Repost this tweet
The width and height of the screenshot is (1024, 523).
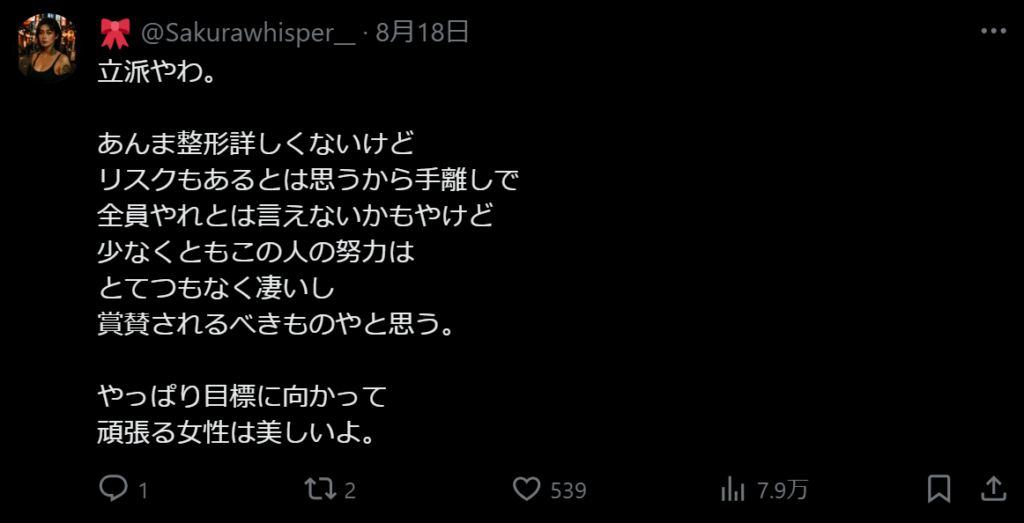(x=318, y=489)
